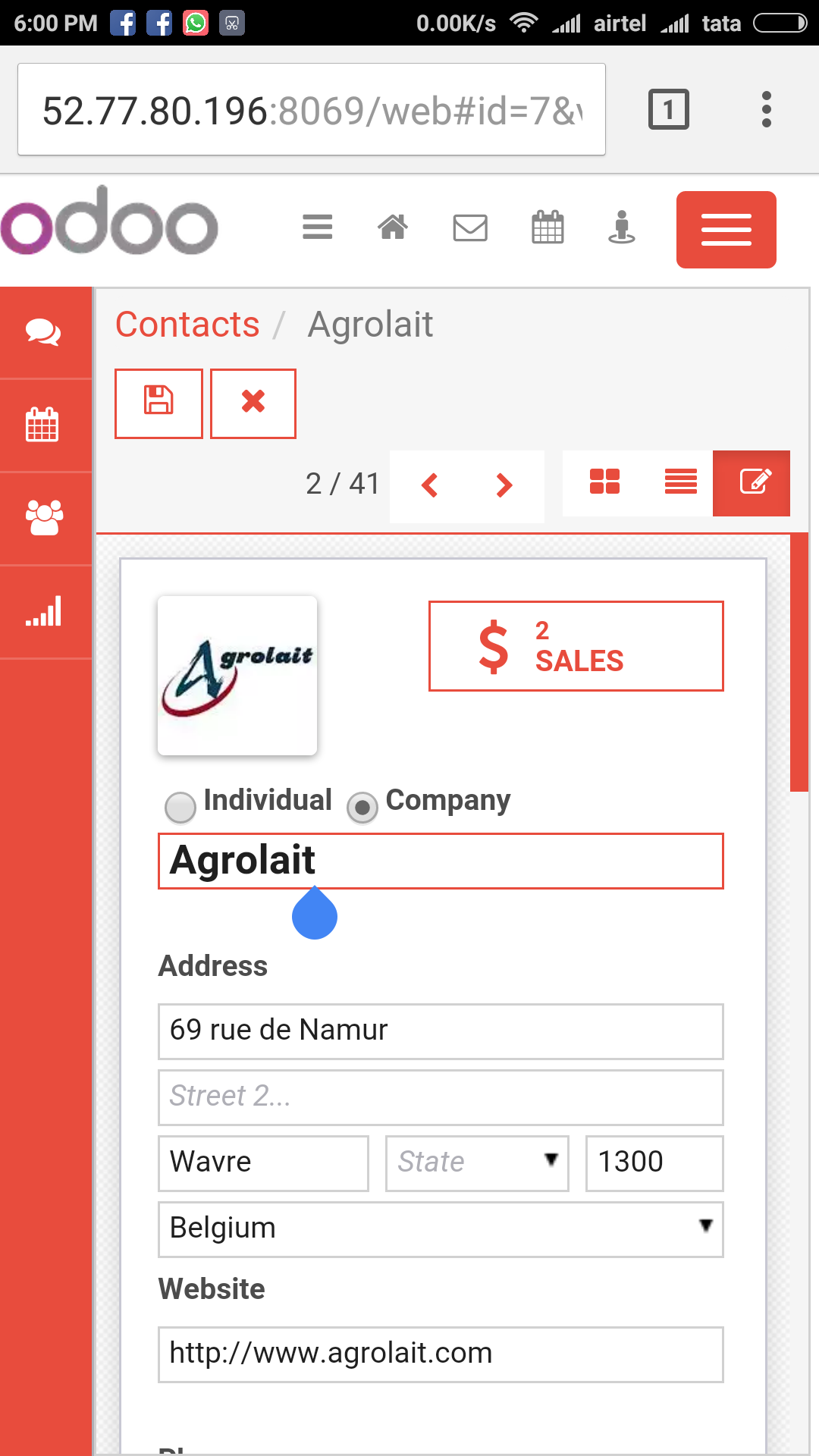Edit the website field
Image resolution: width=819 pixels, height=1456 pixels.
(441, 1354)
